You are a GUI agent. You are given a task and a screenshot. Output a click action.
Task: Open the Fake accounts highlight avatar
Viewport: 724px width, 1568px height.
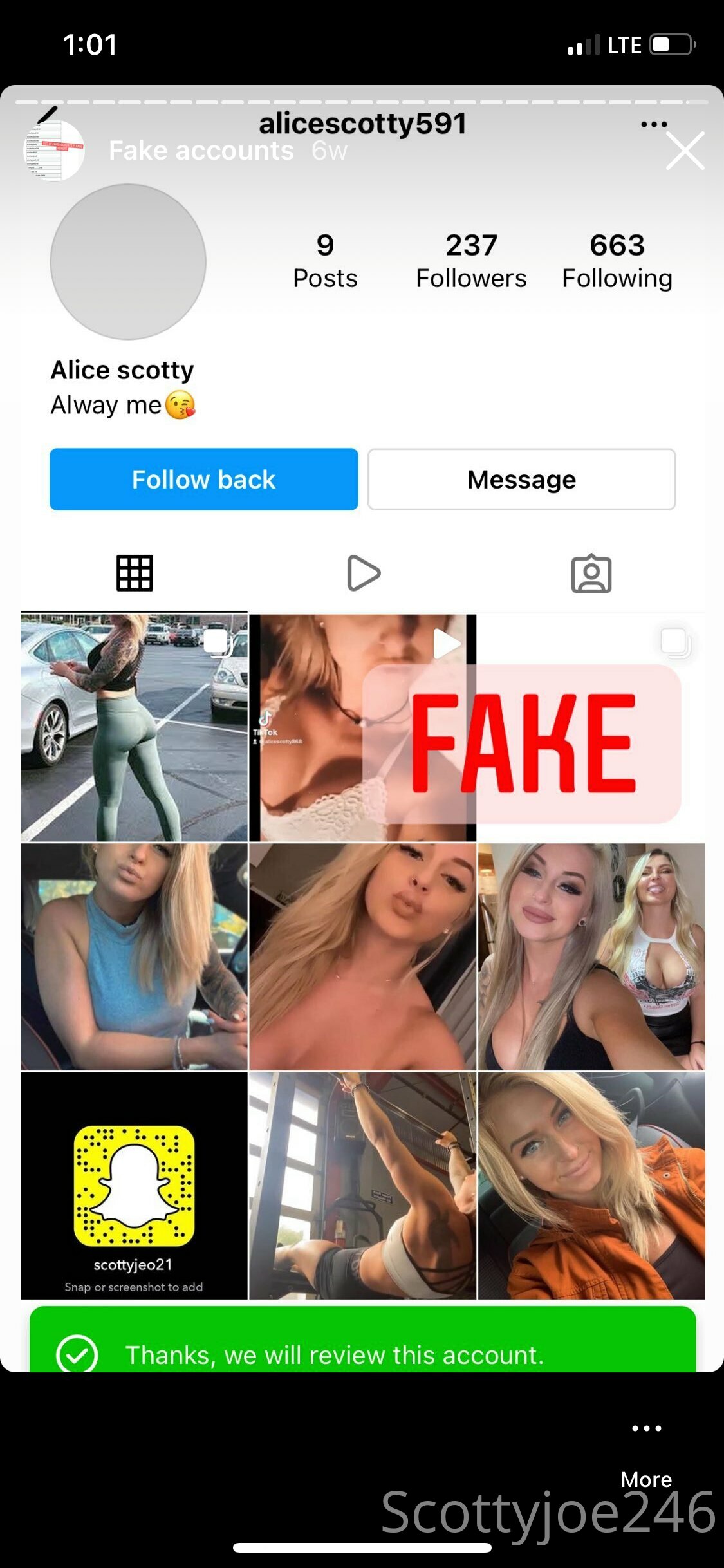pos(54,151)
